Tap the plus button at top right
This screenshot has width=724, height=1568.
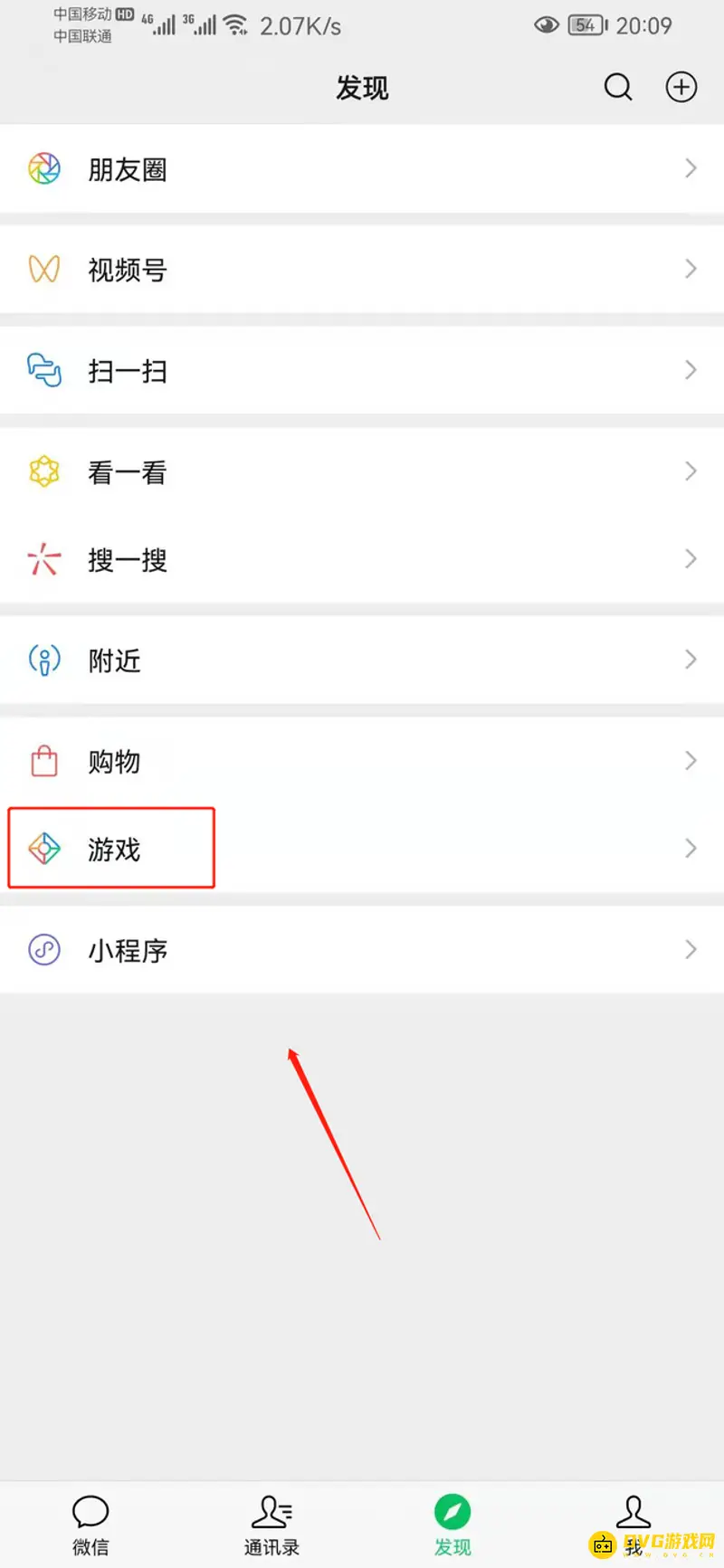click(x=681, y=88)
